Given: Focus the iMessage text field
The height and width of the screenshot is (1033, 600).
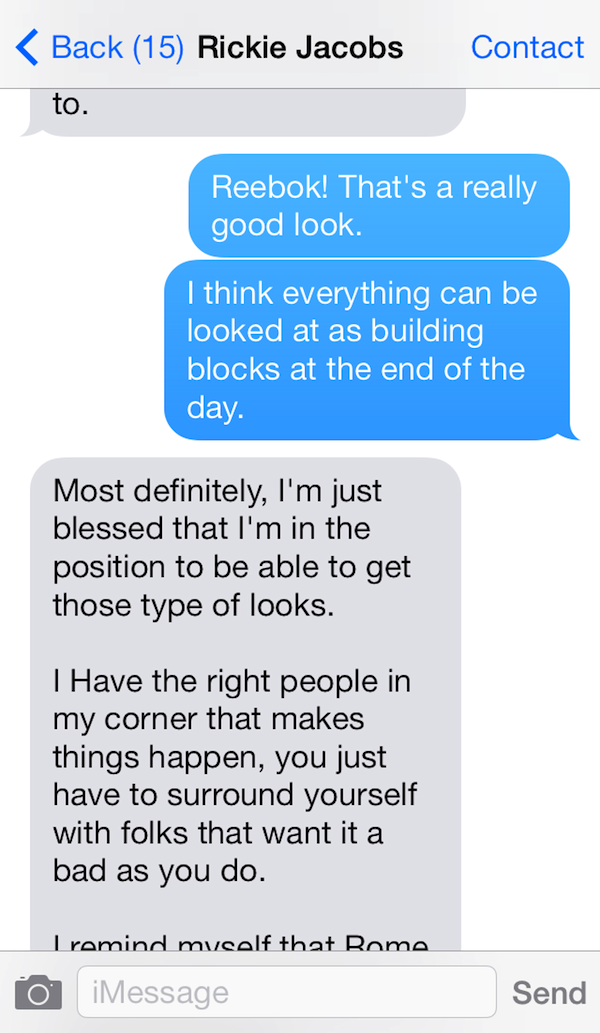Looking at the screenshot, I should point(286,992).
